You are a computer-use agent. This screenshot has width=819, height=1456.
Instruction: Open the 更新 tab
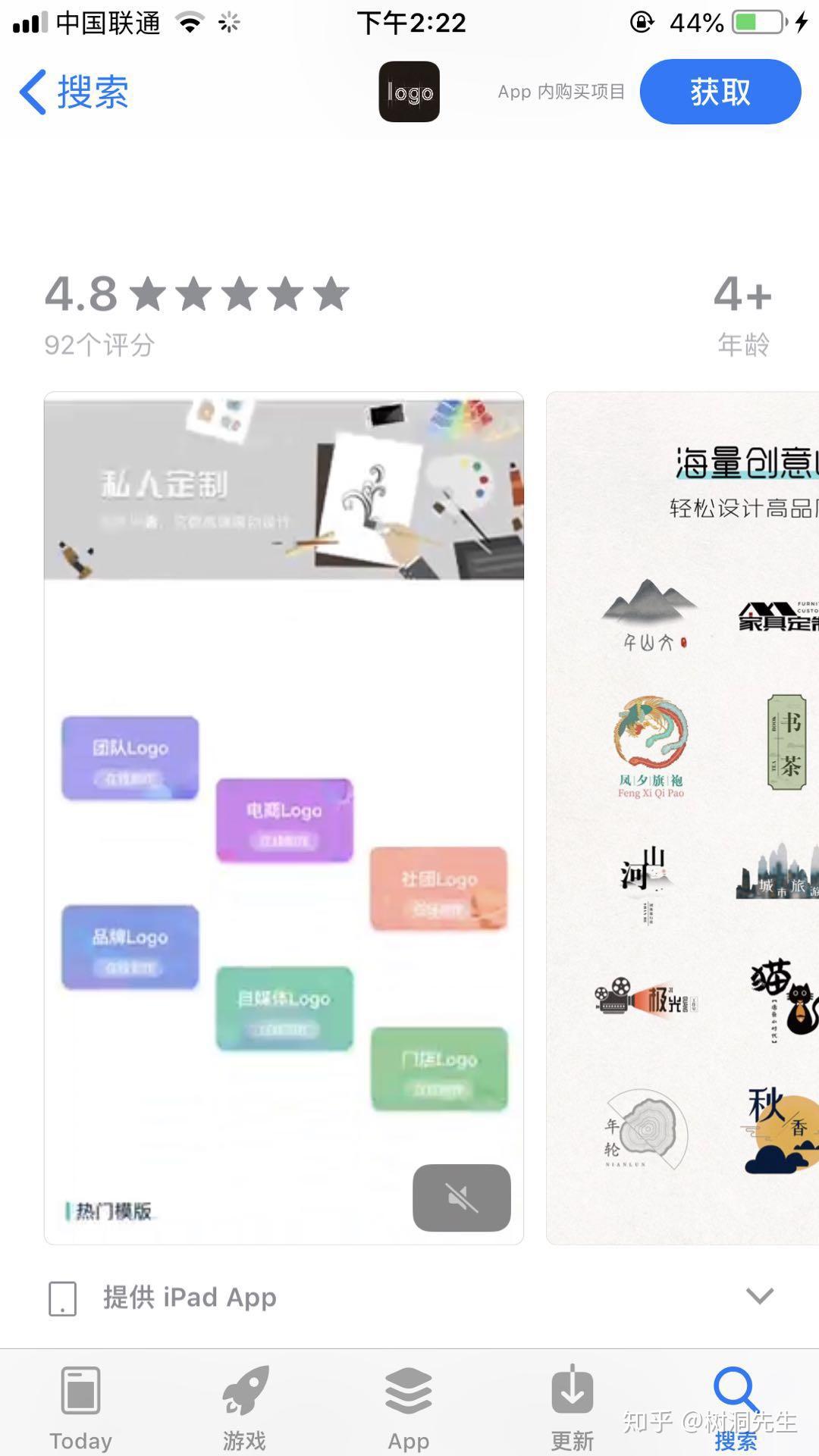pos(572,1408)
